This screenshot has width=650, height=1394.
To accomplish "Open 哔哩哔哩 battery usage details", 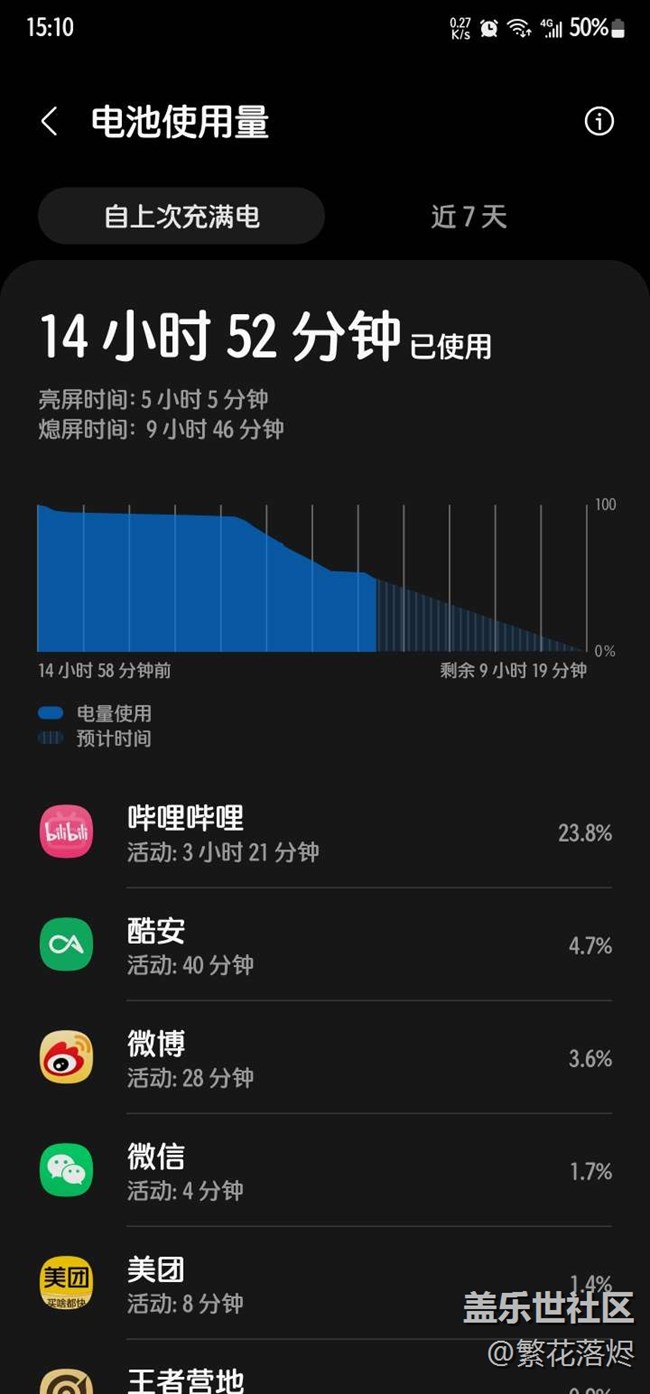I will point(325,833).
